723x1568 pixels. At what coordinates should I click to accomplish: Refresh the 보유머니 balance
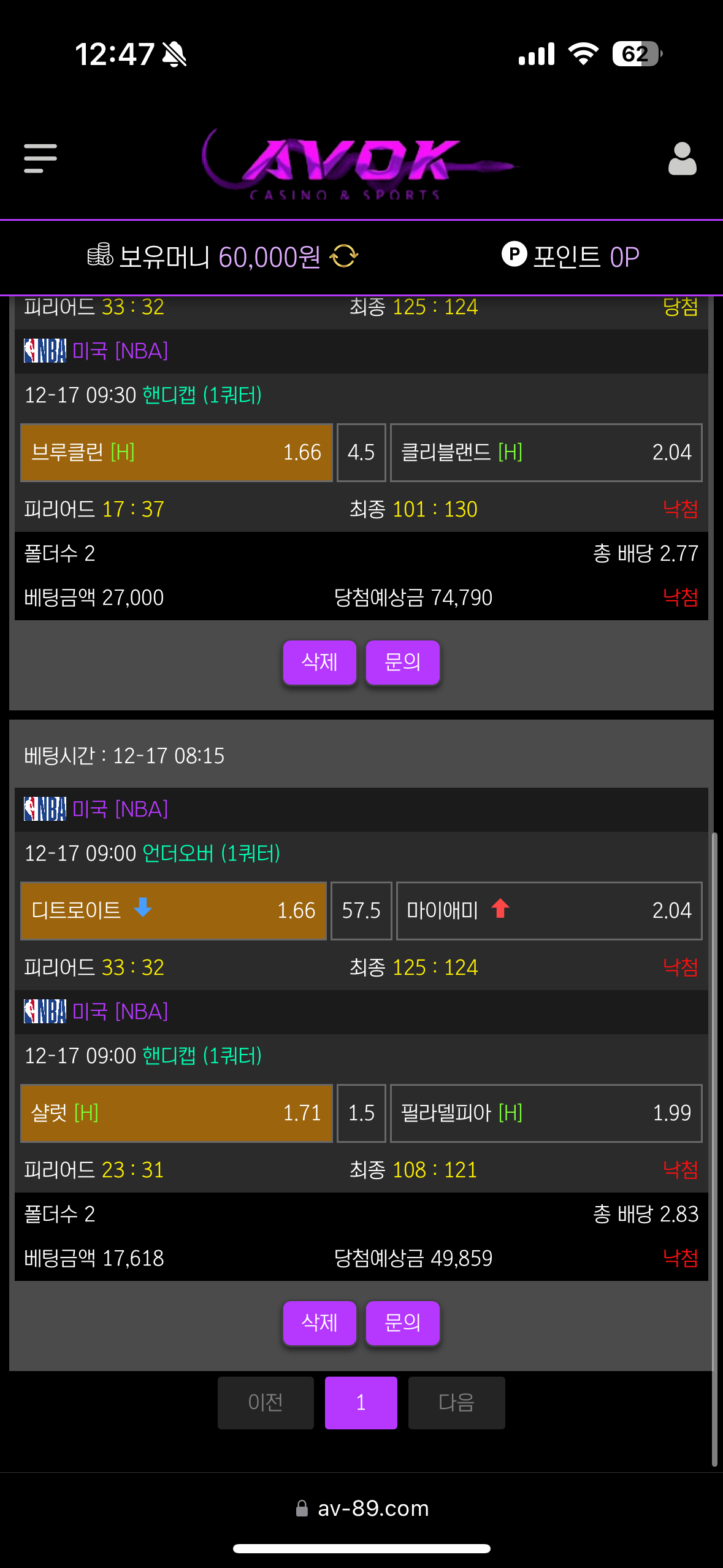(x=344, y=256)
